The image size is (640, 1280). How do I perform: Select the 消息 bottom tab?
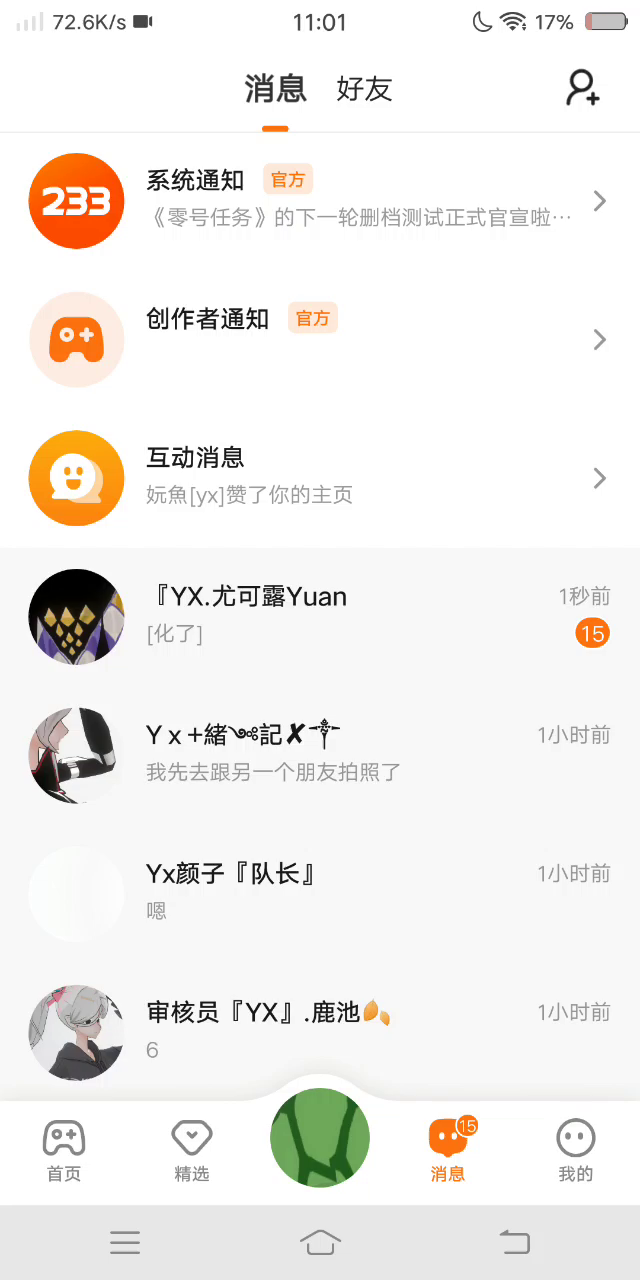pos(448,1151)
